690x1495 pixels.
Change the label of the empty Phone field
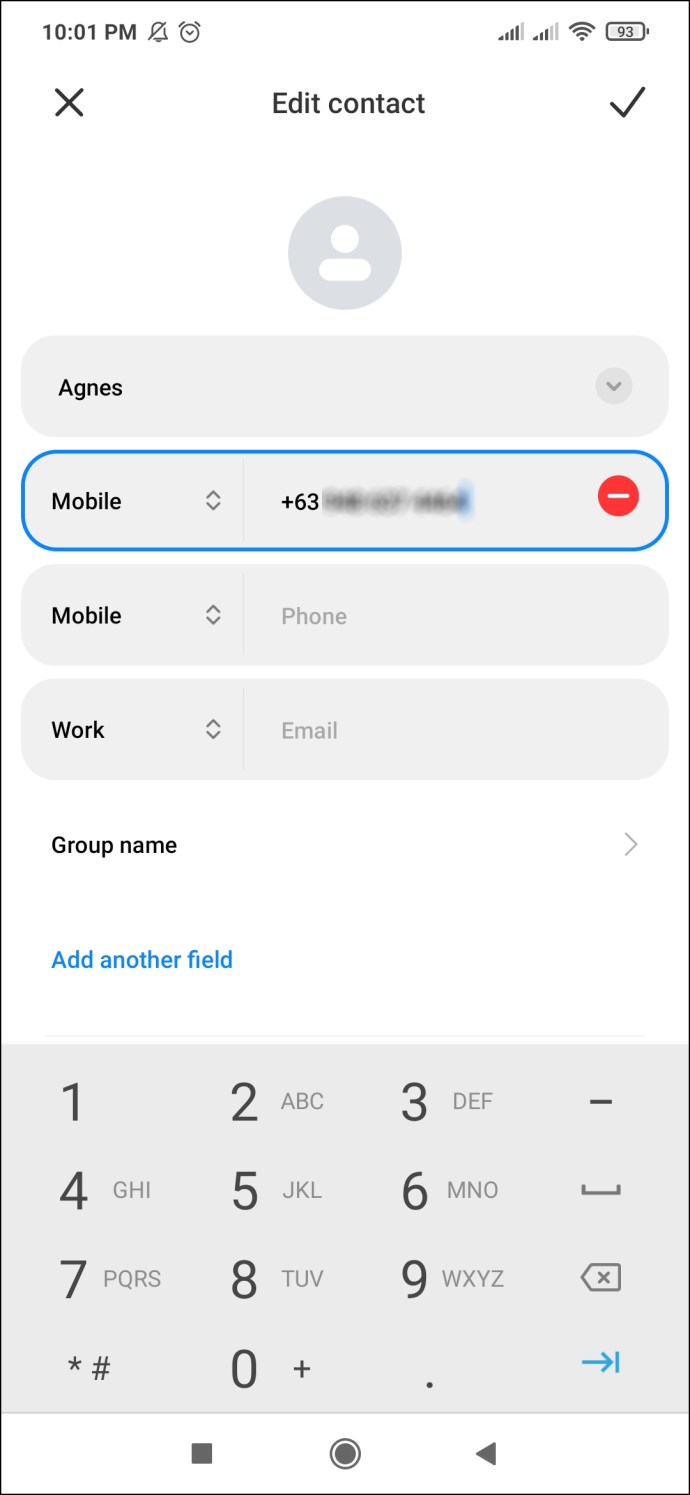(x=136, y=616)
